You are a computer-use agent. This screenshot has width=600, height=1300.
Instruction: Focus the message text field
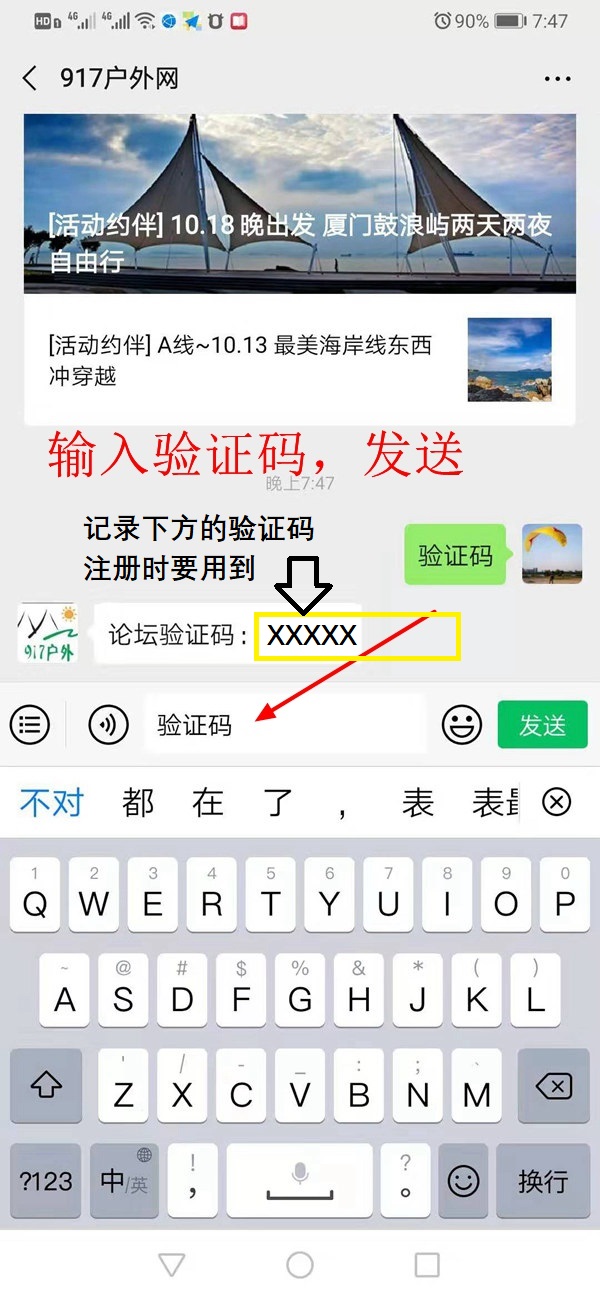pyautogui.click(x=285, y=725)
